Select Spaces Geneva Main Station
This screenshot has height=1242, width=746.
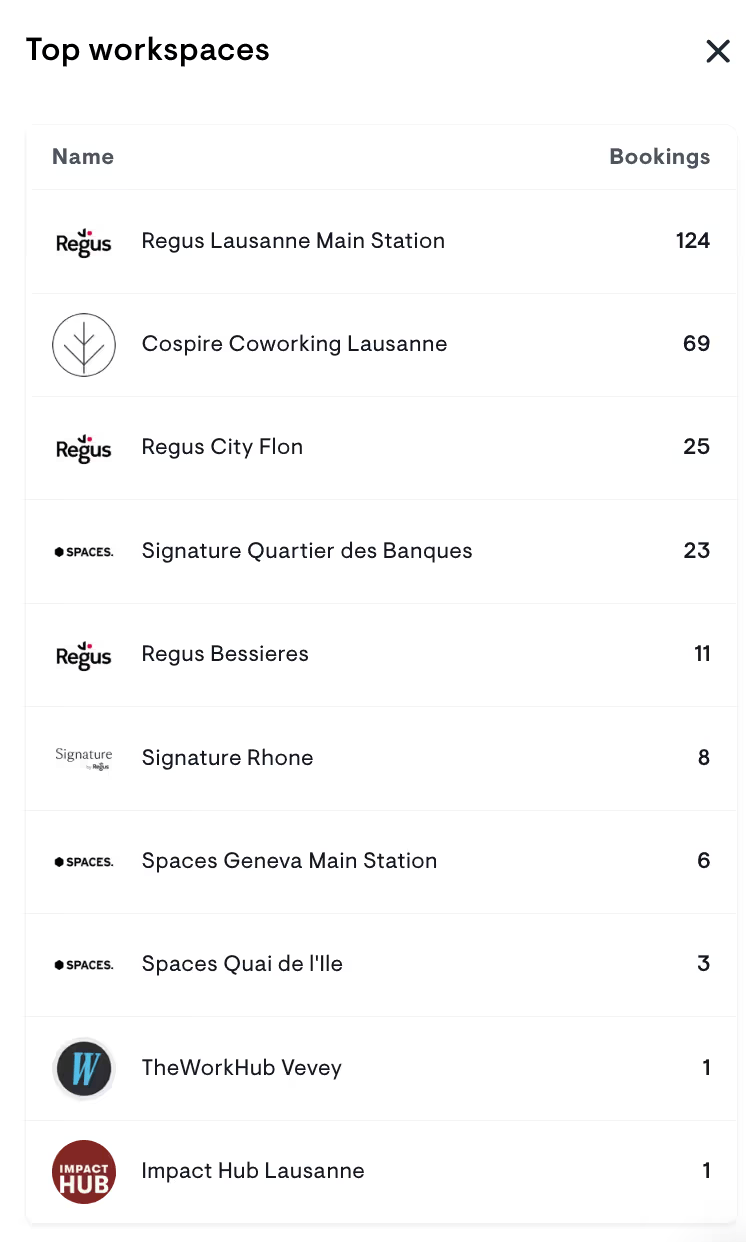[381, 861]
